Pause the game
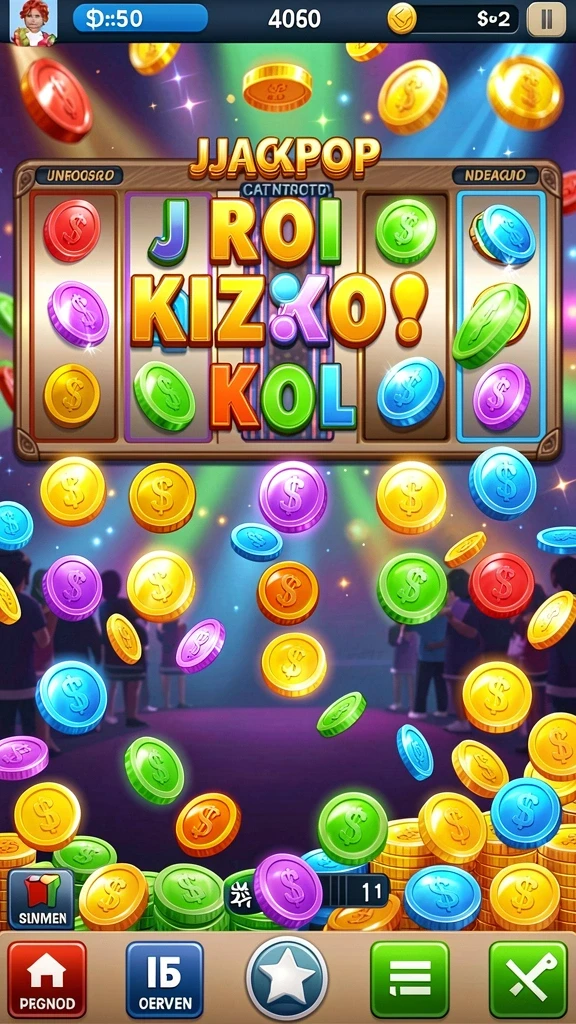 [546, 18]
